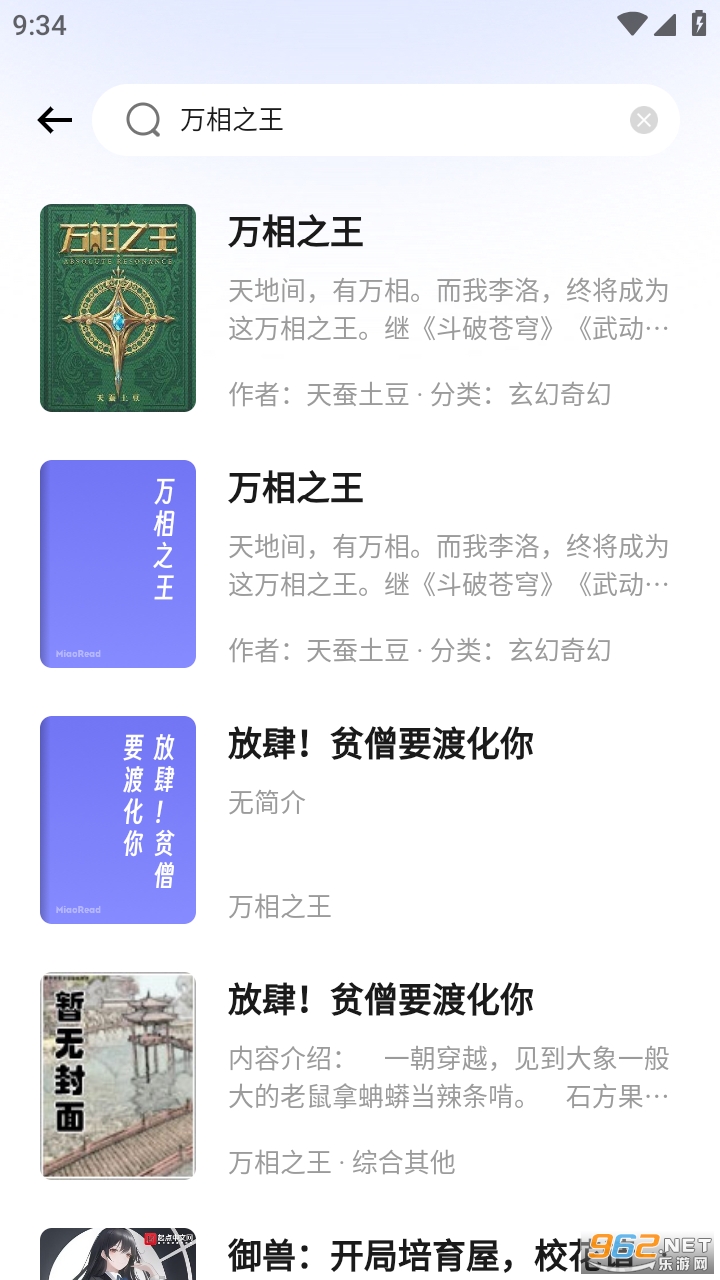This screenshot has height=1280, width=720.
Task: Open 万相之王 result with purple MiaoRead cover
Action: 360,564
